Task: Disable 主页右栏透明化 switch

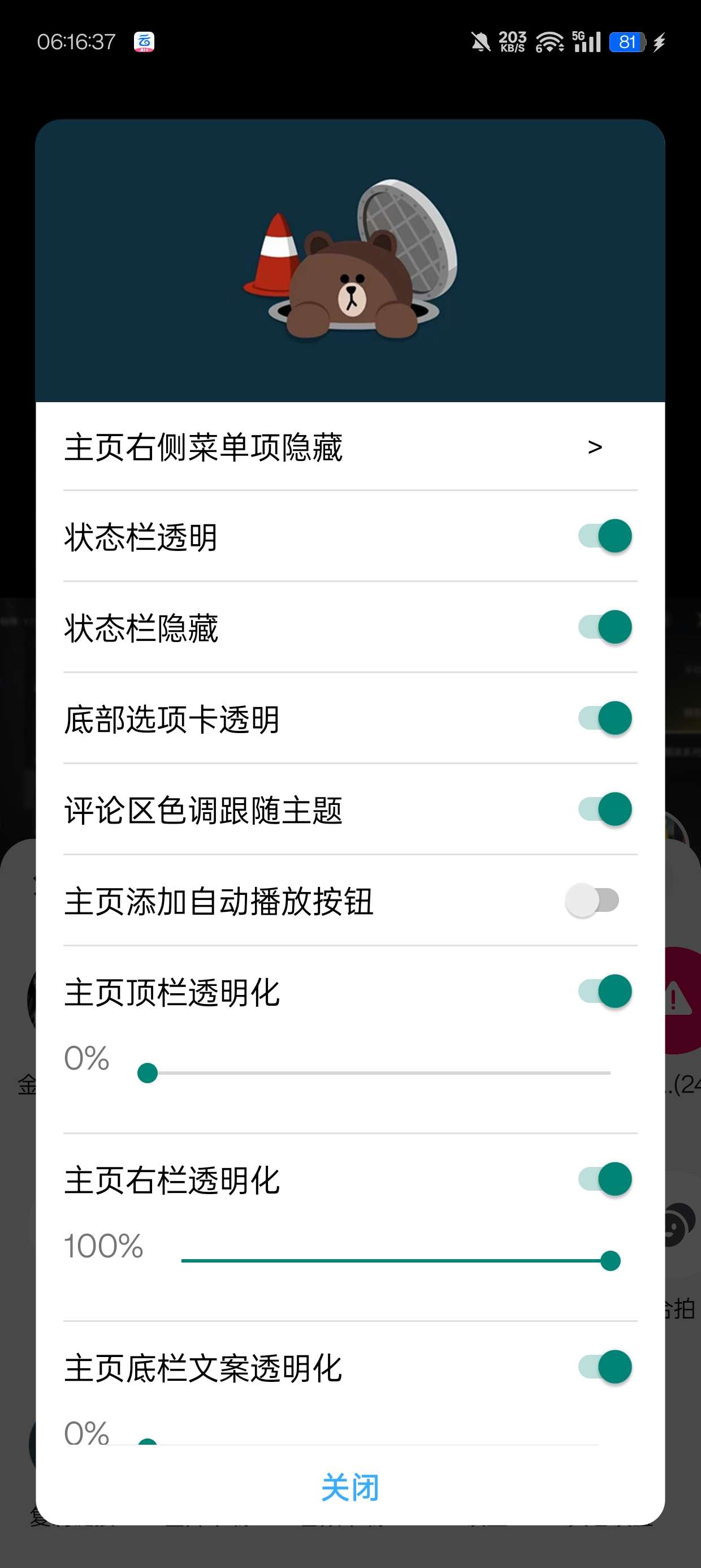Action: (x=604, y=1179)
